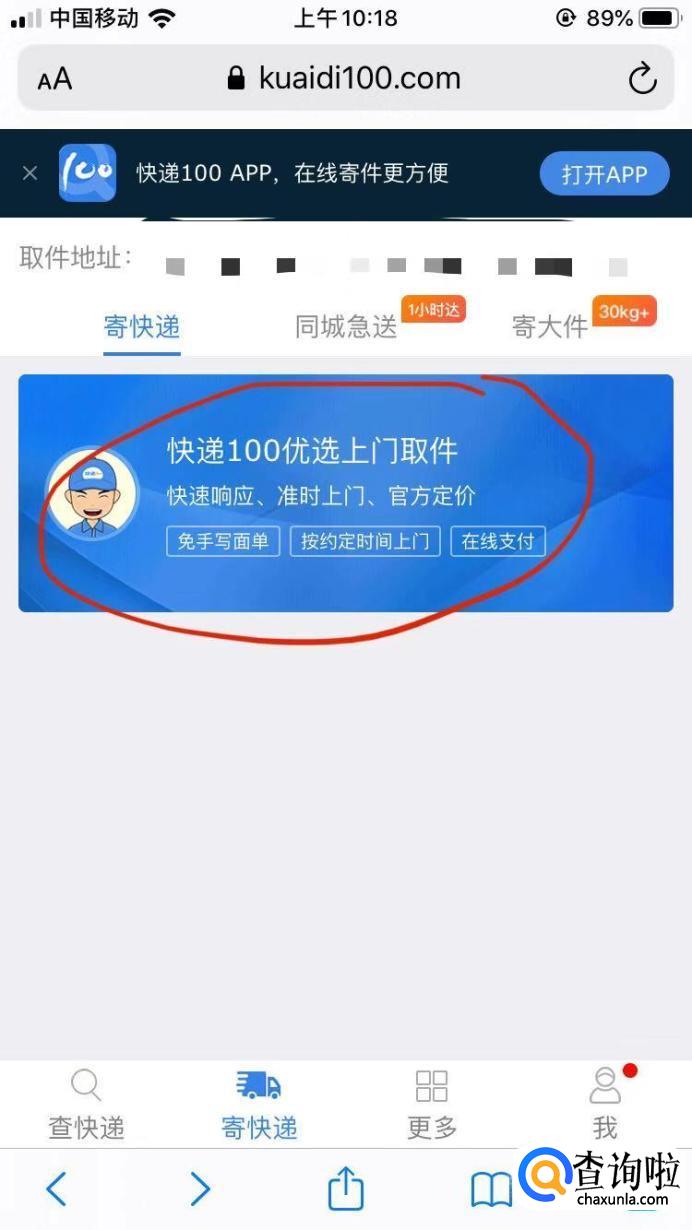This screenshot has width=692, height=1230.
Task: Open reader text size options
Action: (x=54, y=79)
